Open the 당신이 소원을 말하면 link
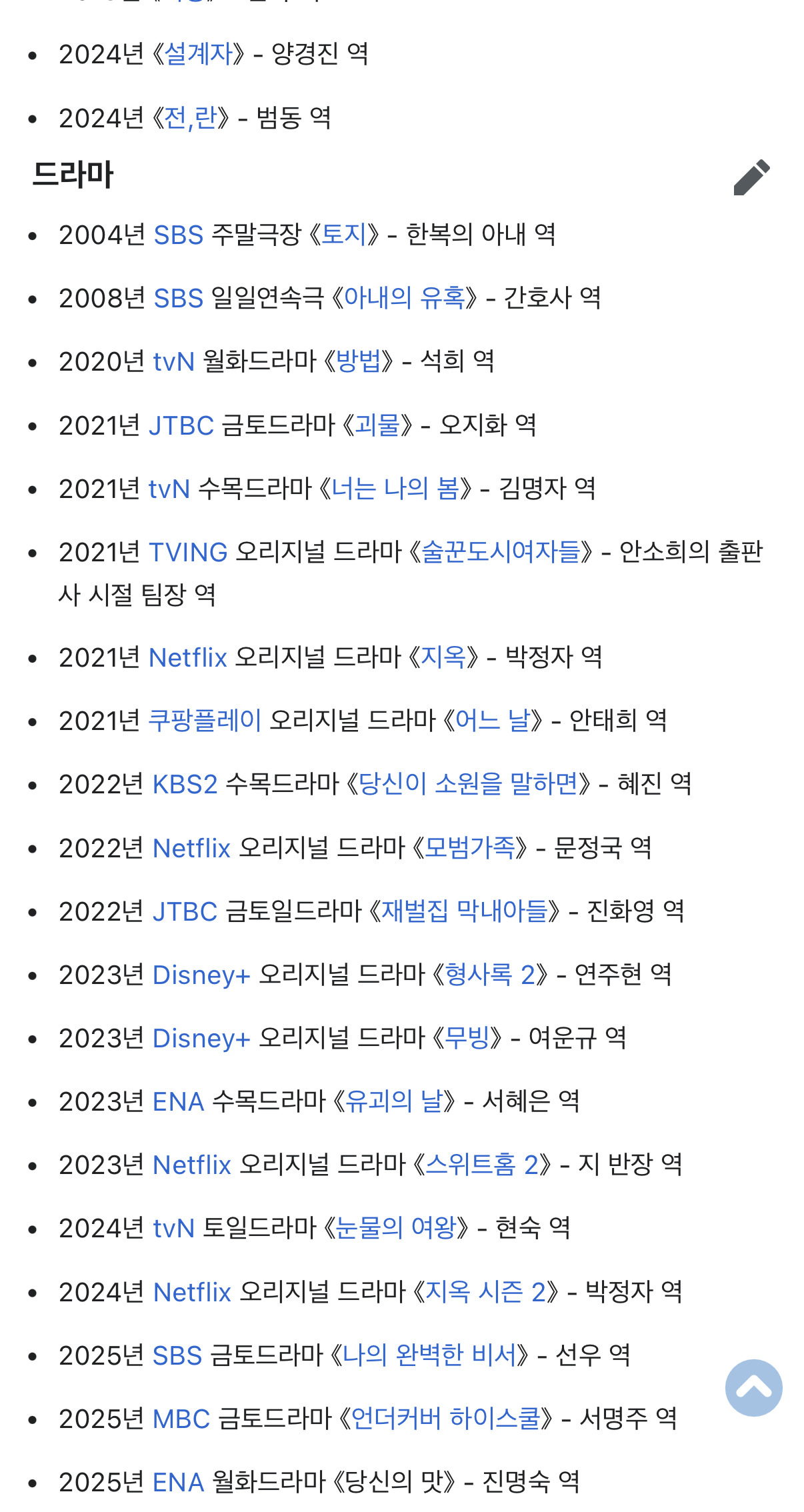The width and height of the screenshot is (804, 1512). point(469,784)
